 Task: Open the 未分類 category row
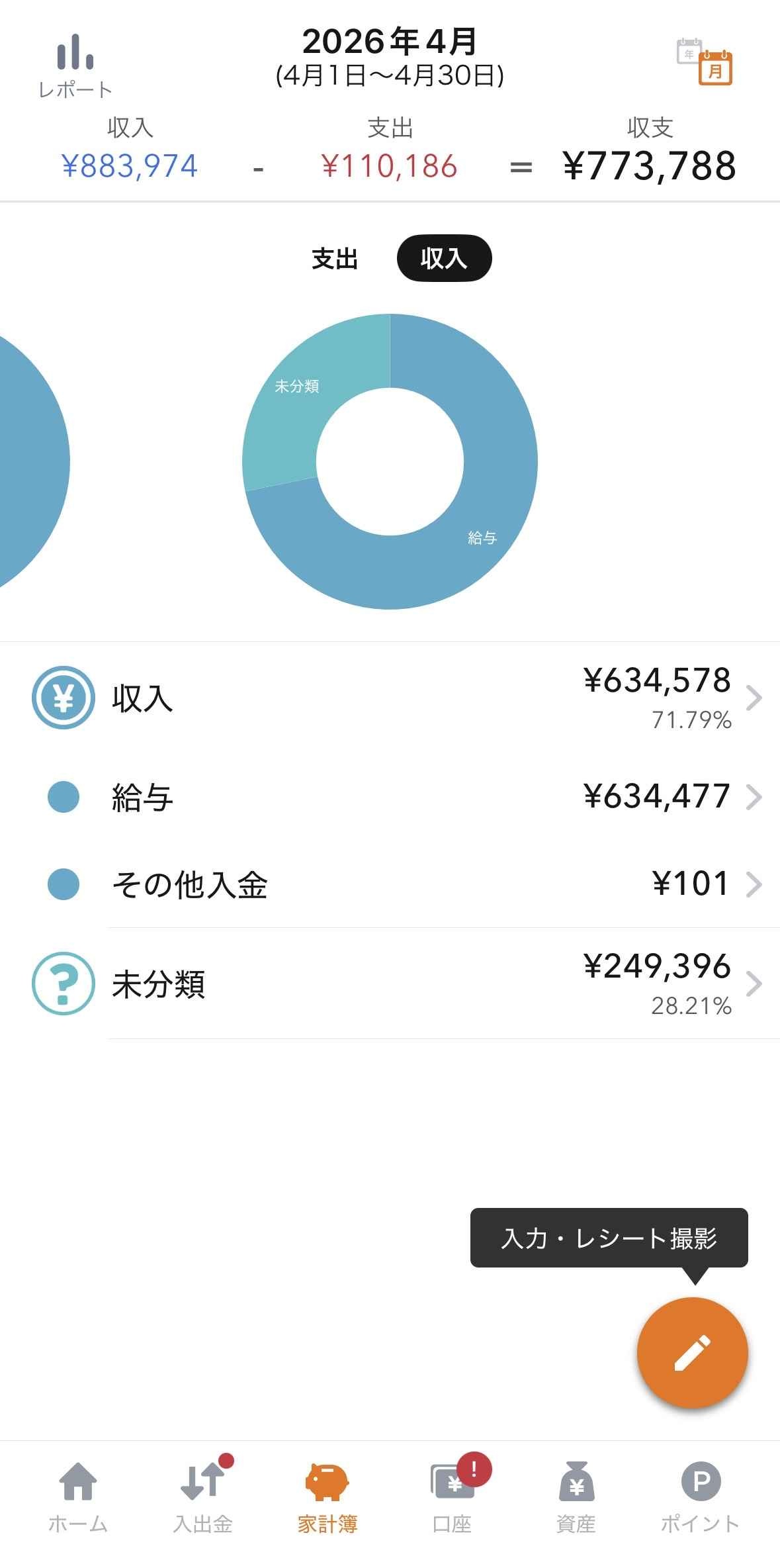click(397, 984)
